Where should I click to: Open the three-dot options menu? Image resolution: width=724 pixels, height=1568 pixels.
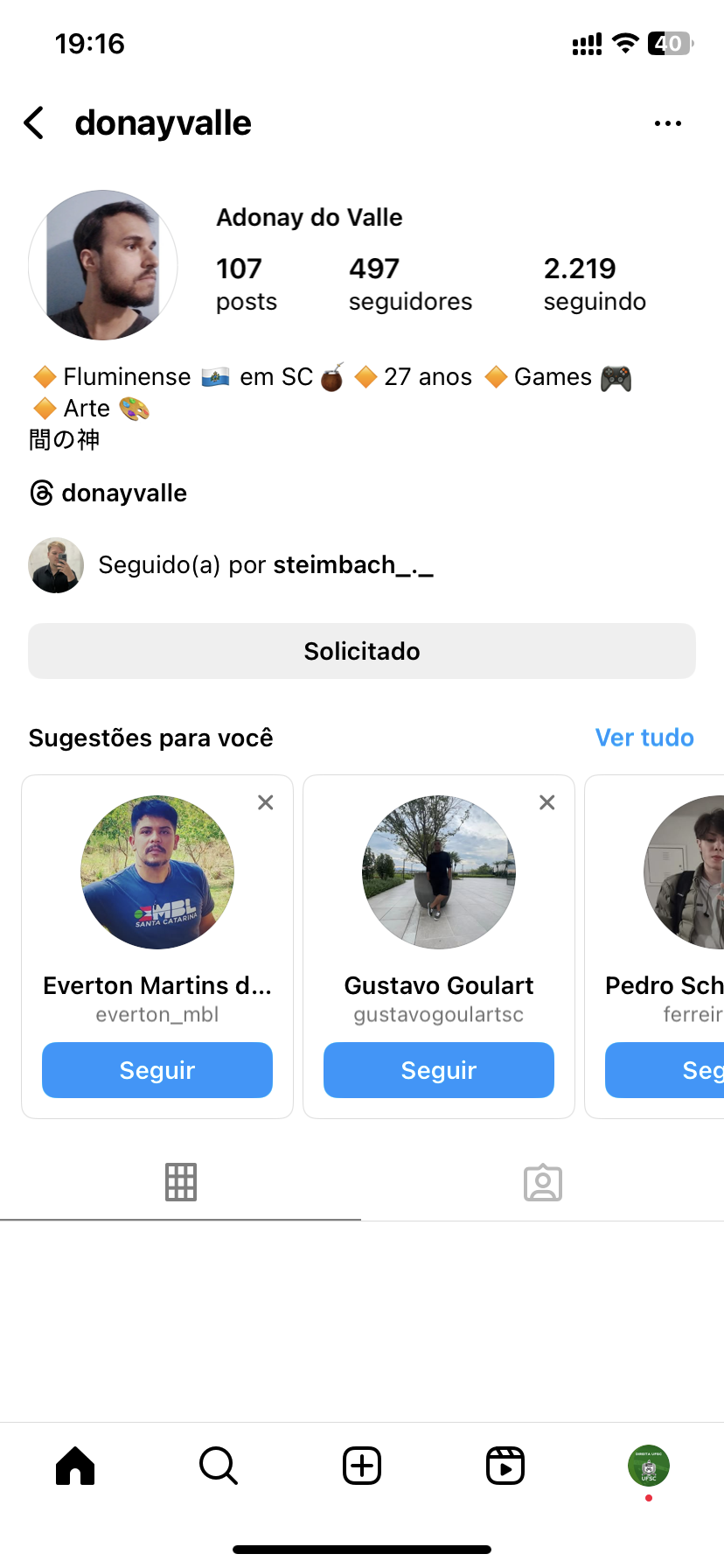(x=667, y=123)
